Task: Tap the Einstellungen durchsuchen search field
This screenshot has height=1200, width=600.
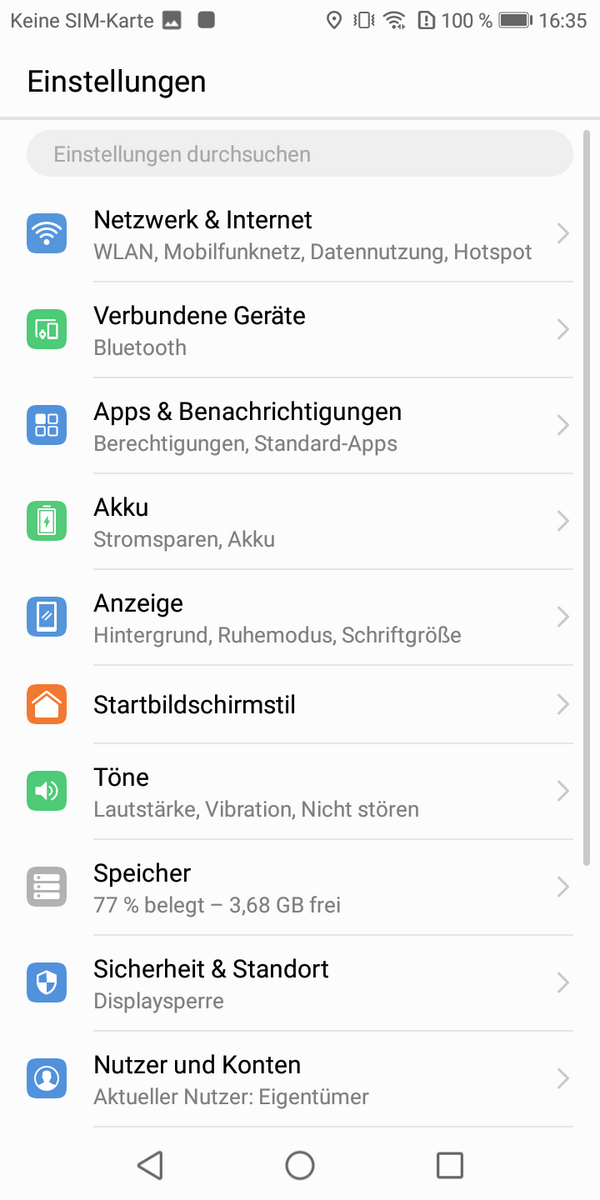Action: coord(299,154)
